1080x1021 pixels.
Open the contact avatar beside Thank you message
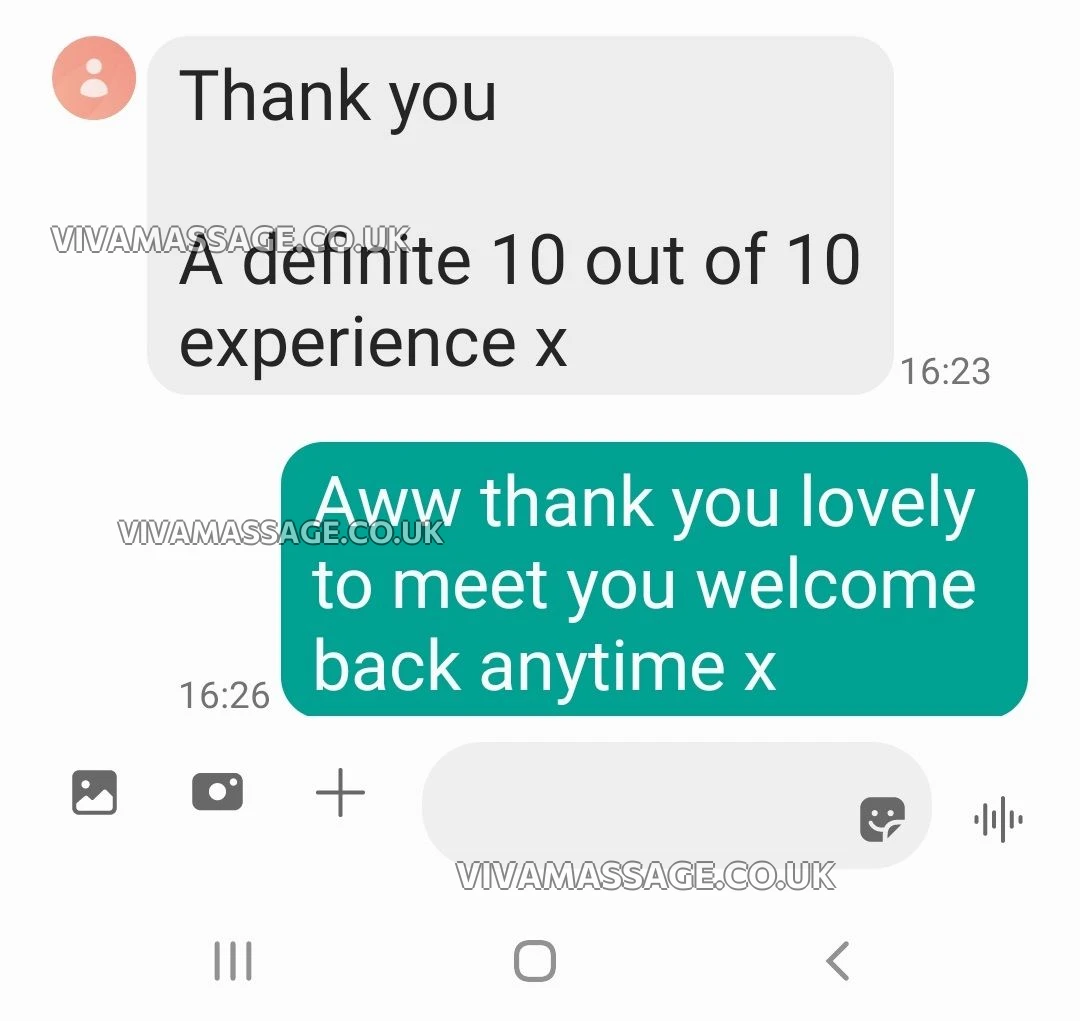(94, 78)
